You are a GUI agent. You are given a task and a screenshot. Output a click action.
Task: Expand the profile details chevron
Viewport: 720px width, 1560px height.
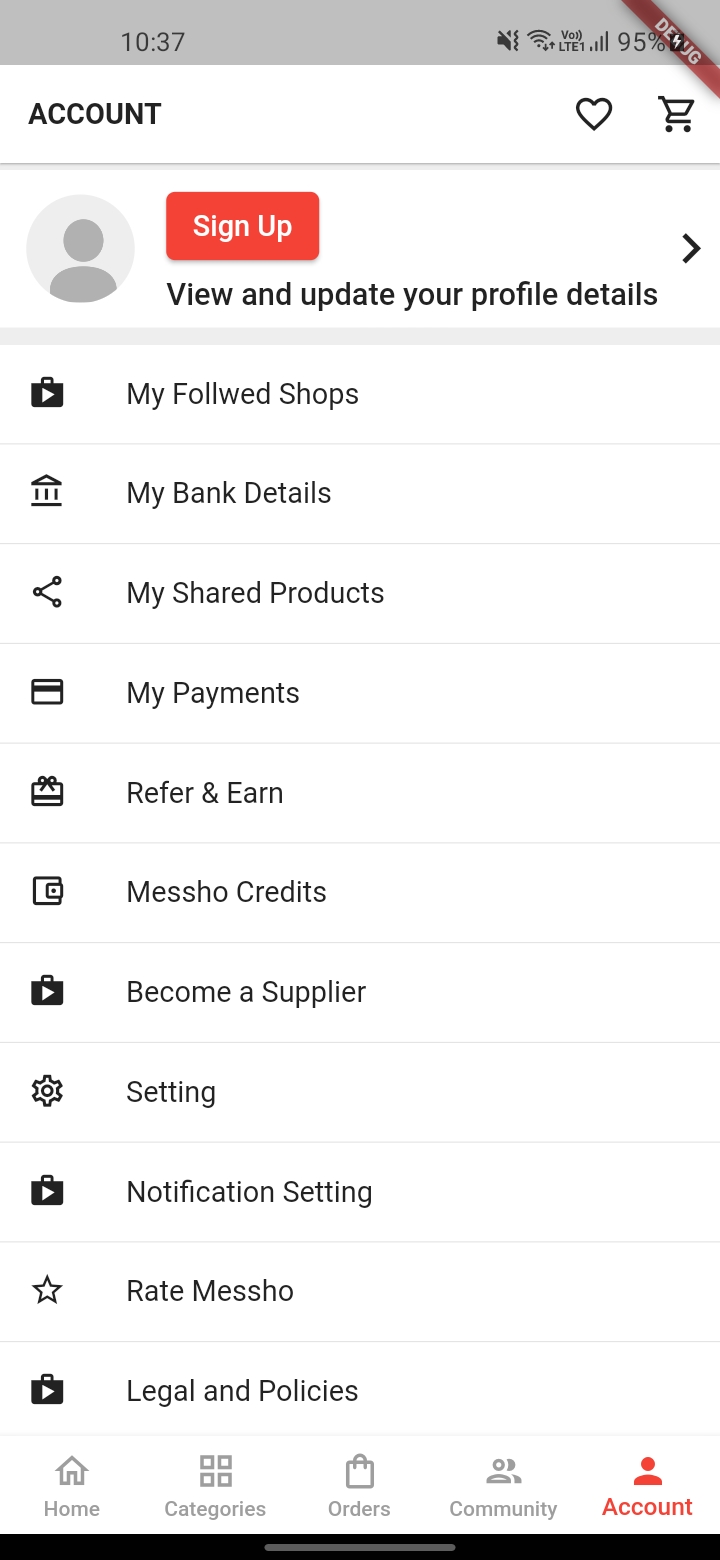click(690, 248)
